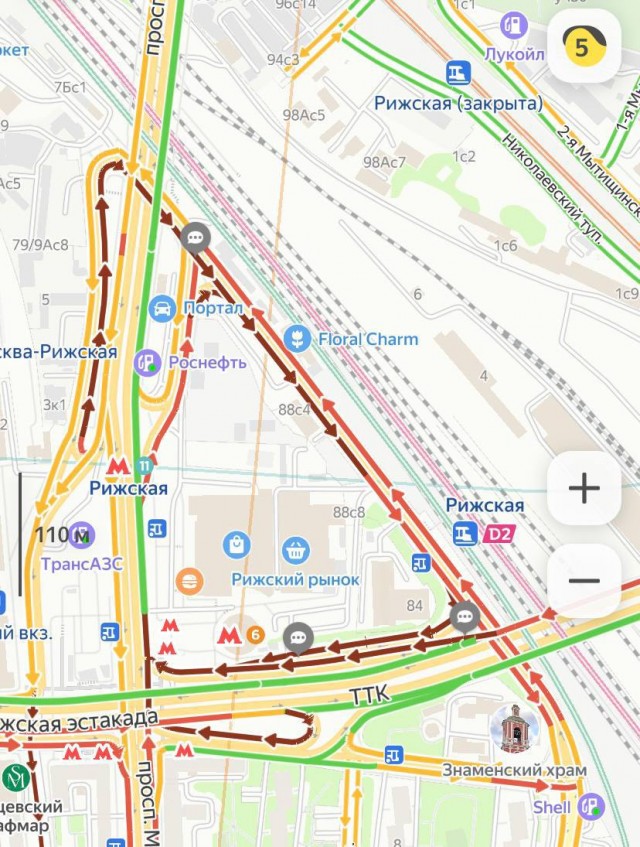This screenshot has width=640, height=847.
Task: Open the traffic level 5 indicator
Action: [x=584, y=46]
